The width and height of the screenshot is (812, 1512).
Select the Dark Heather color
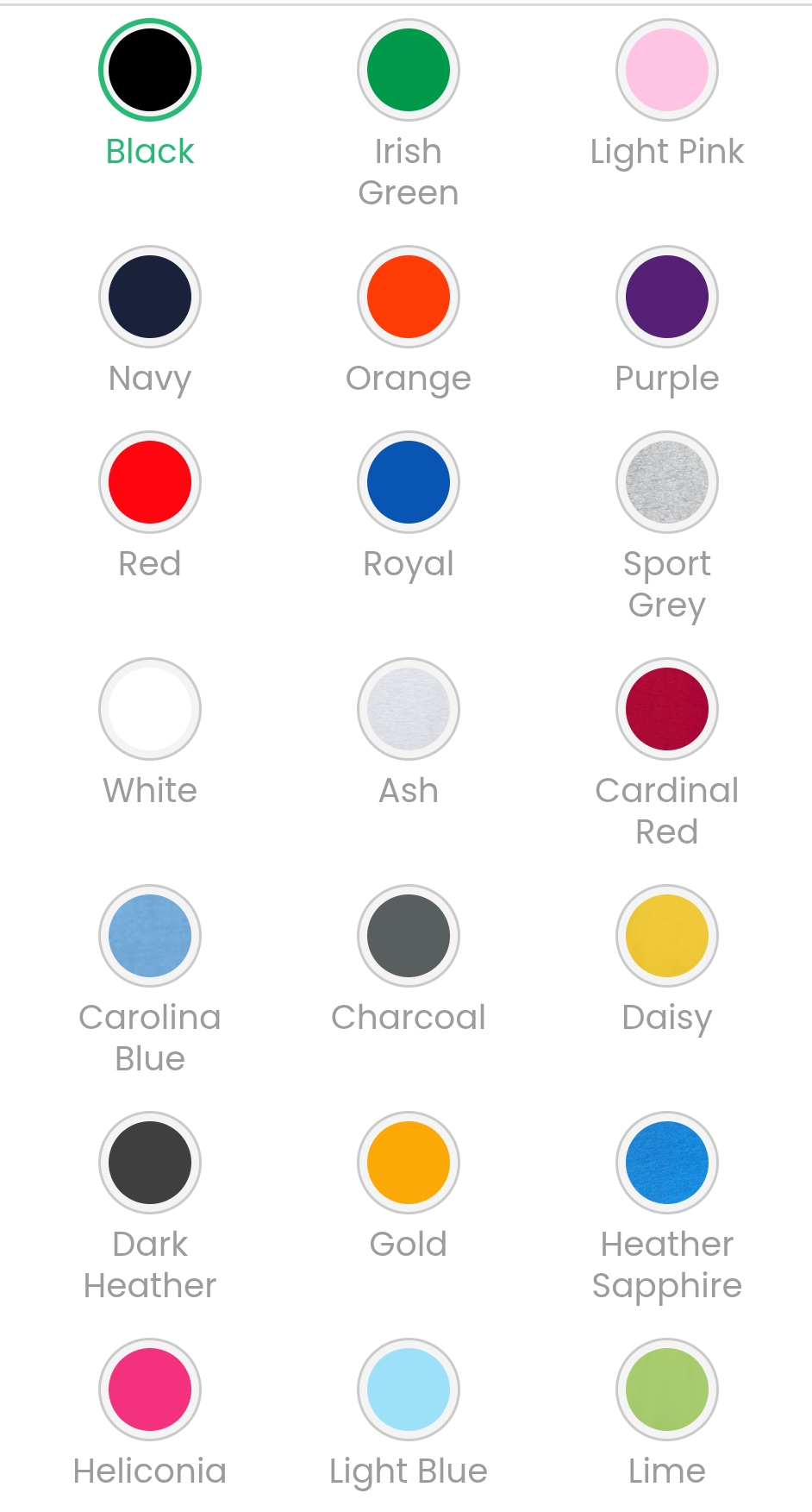click(150, 1163)
